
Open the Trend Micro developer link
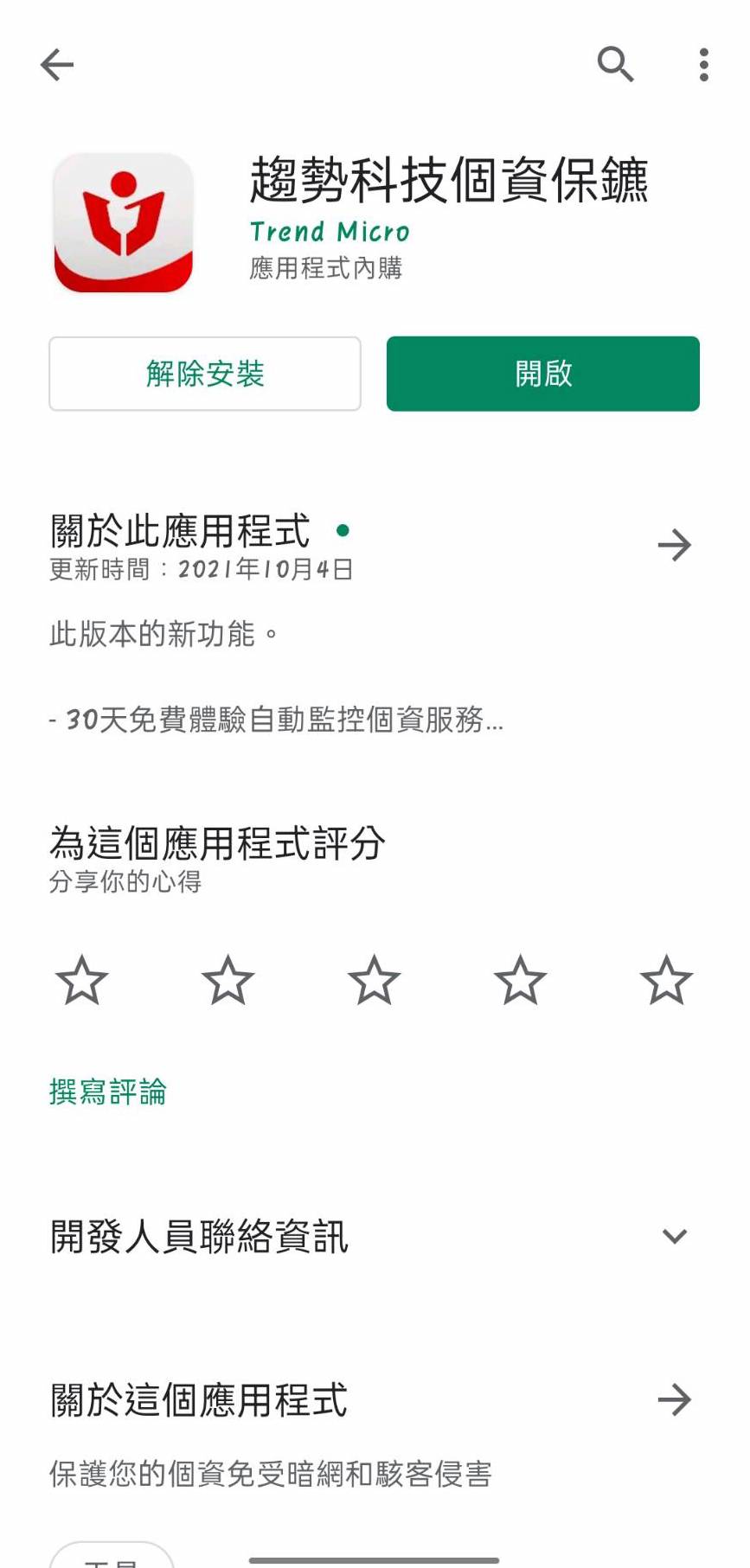(x=330, y=232)
